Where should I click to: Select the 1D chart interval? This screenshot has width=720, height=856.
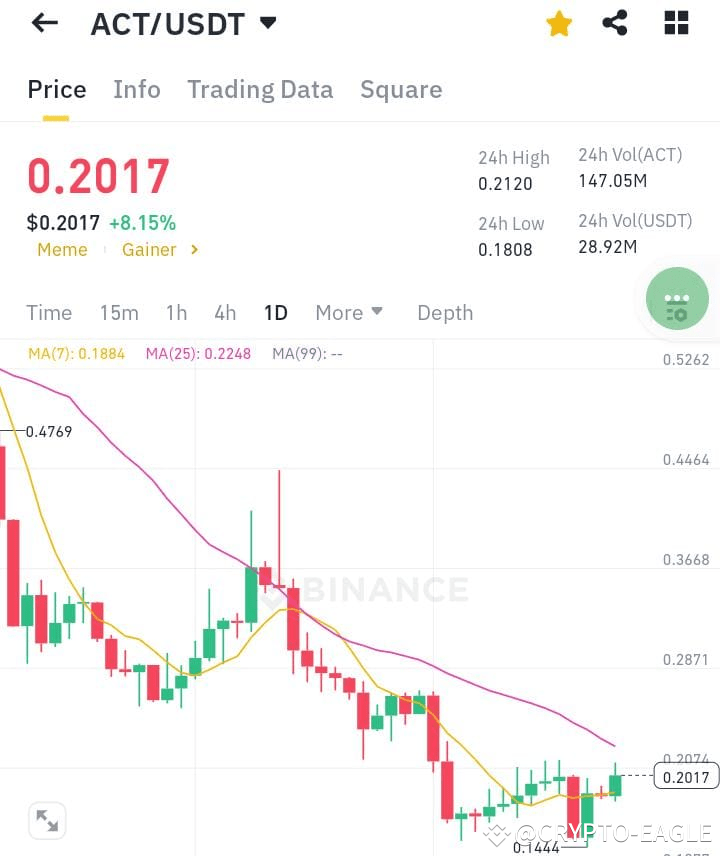point(275,313)
